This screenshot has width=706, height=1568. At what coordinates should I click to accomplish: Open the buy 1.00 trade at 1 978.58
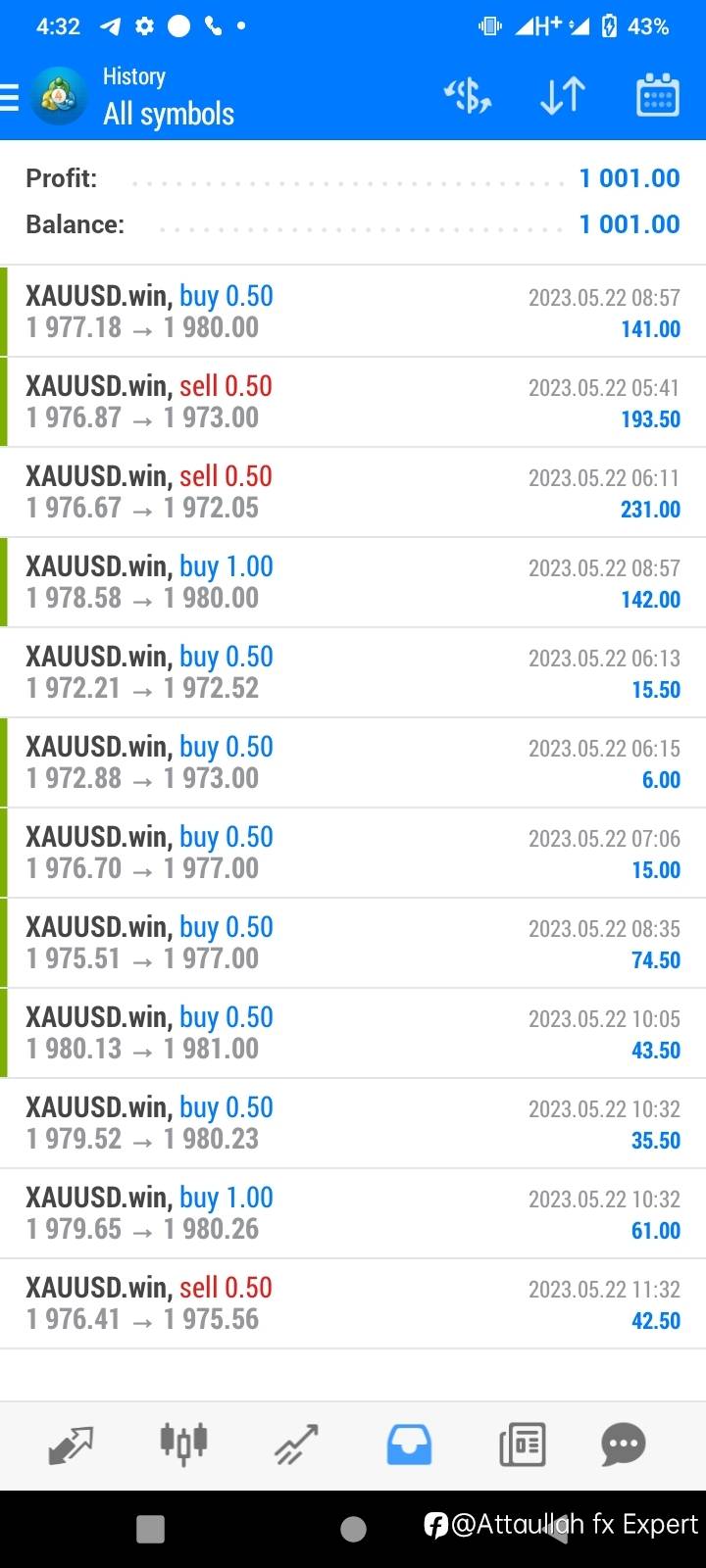(x=353, y=582)
